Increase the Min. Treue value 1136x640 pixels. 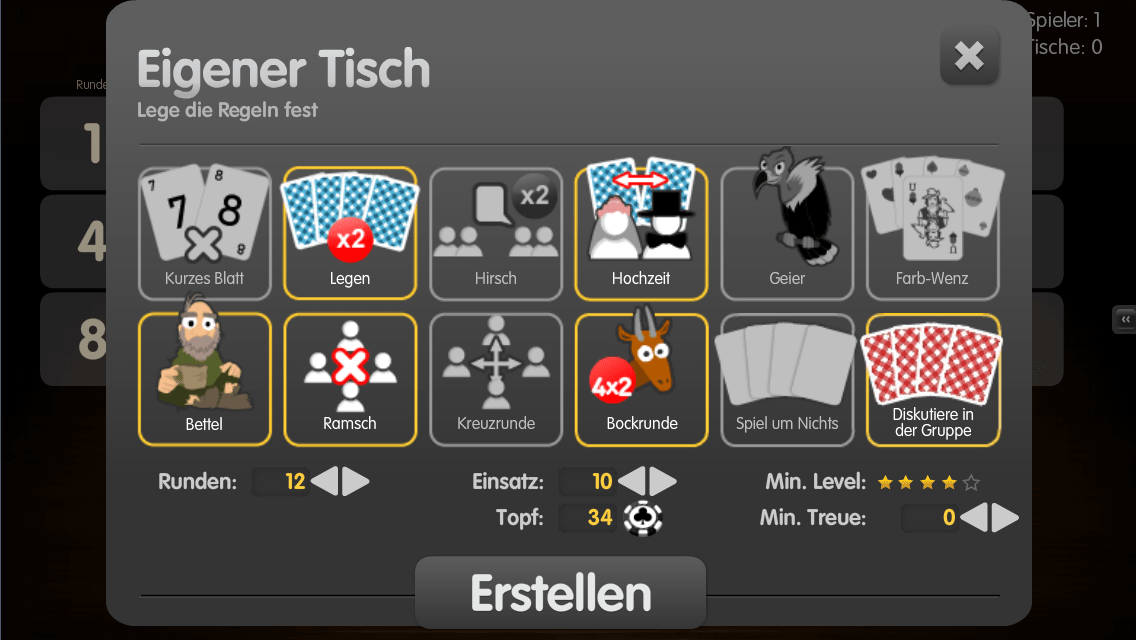[1005, 518]
